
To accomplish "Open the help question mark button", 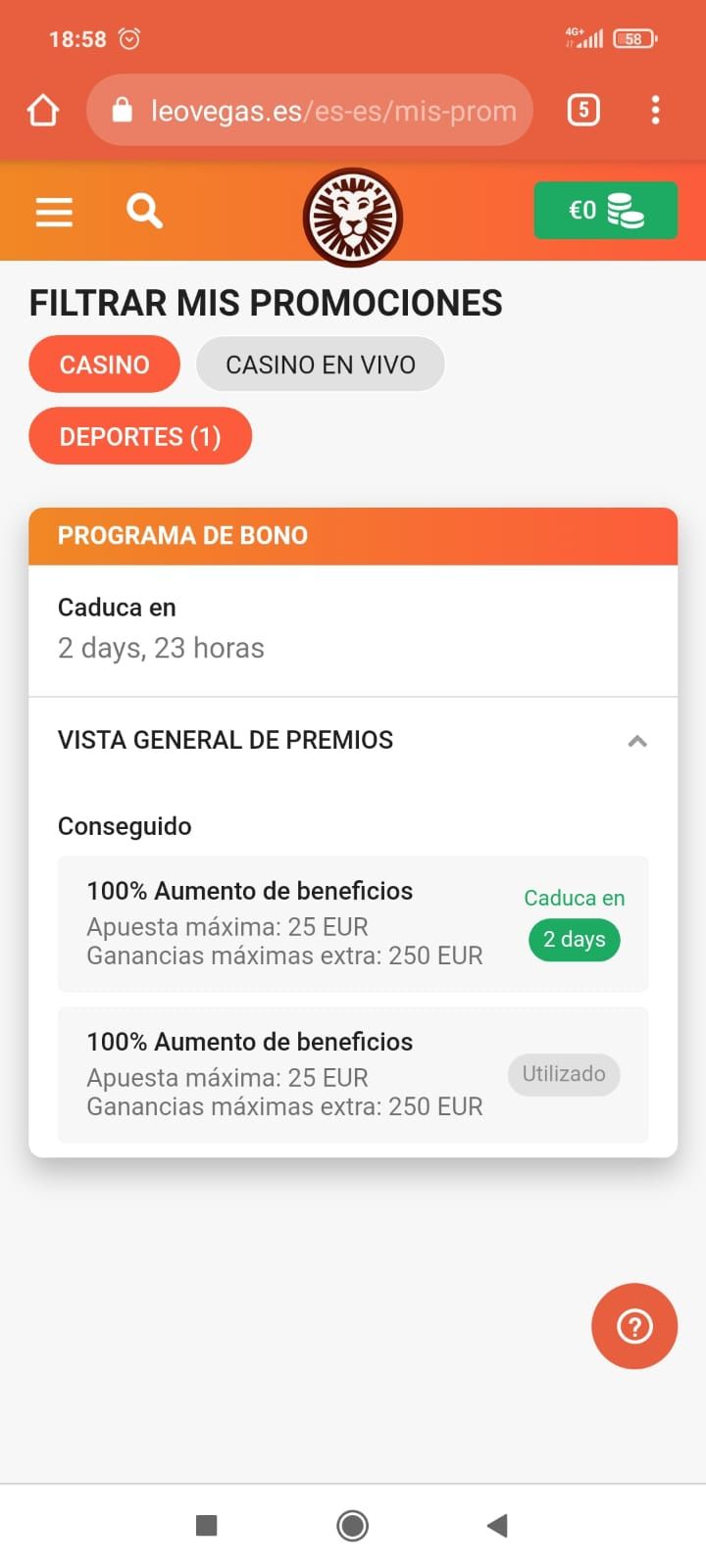I will coord(634,1326).
